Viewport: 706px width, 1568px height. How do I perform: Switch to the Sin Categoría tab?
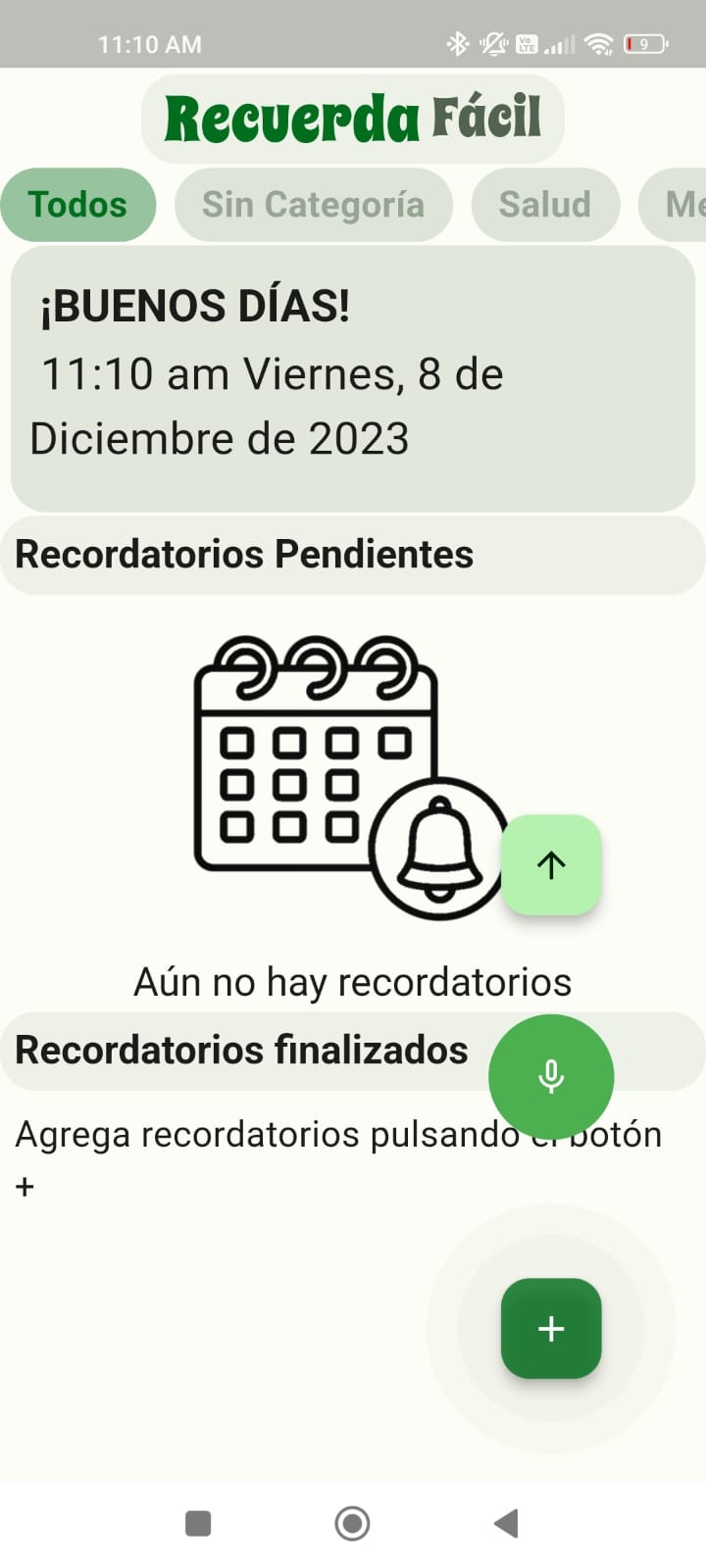tap(313, 205)
